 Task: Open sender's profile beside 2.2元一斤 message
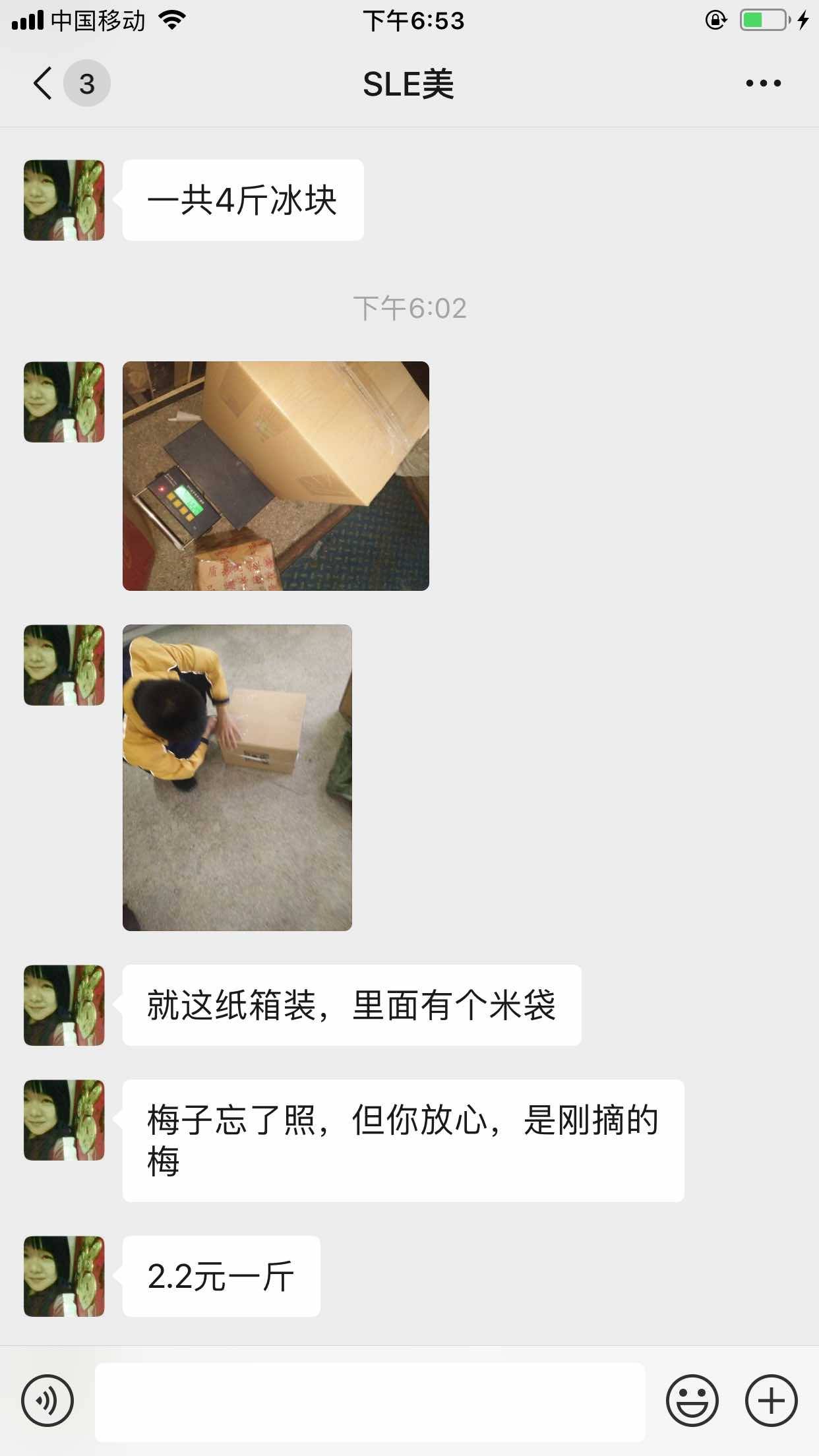[64, 1276]
